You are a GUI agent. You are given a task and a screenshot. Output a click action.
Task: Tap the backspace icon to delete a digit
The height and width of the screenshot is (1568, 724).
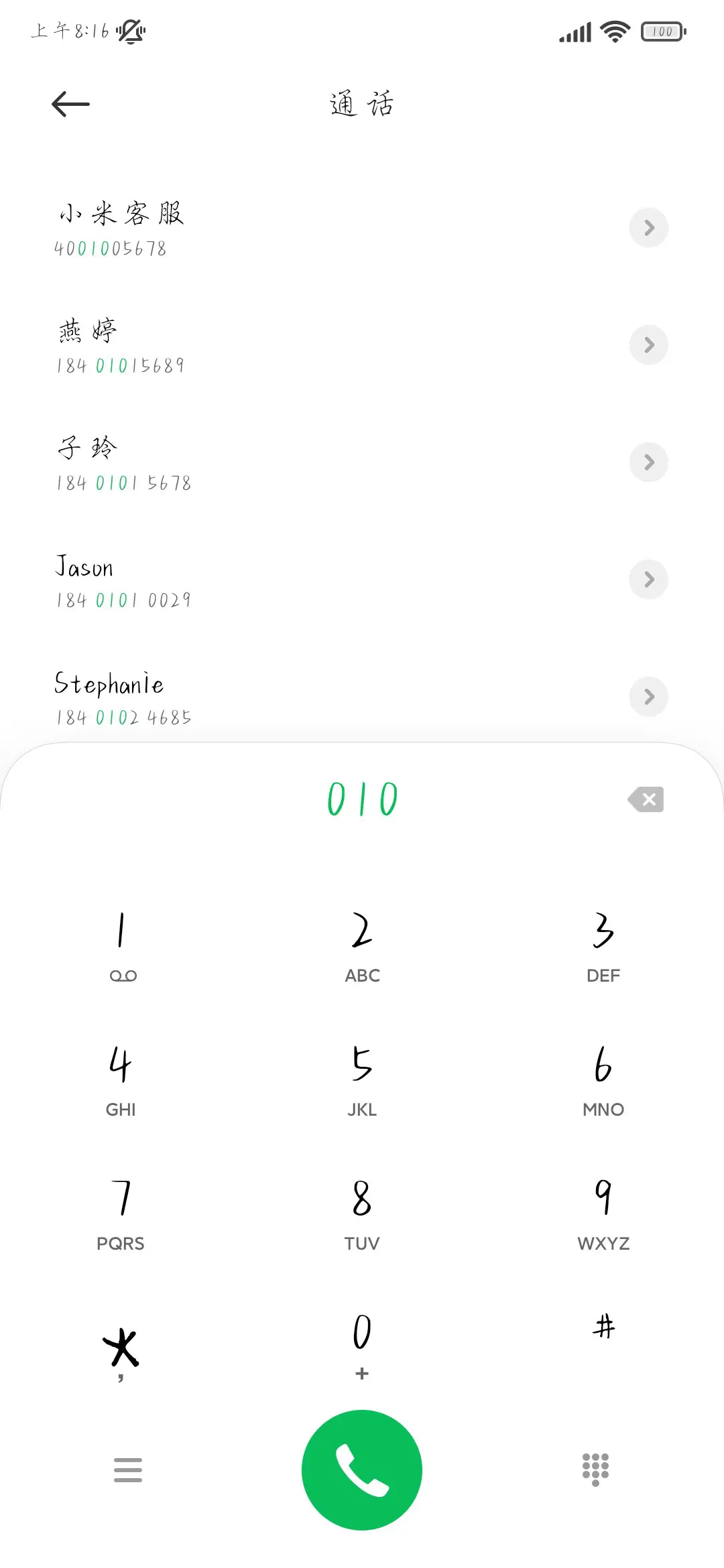(x=646, y=799)
